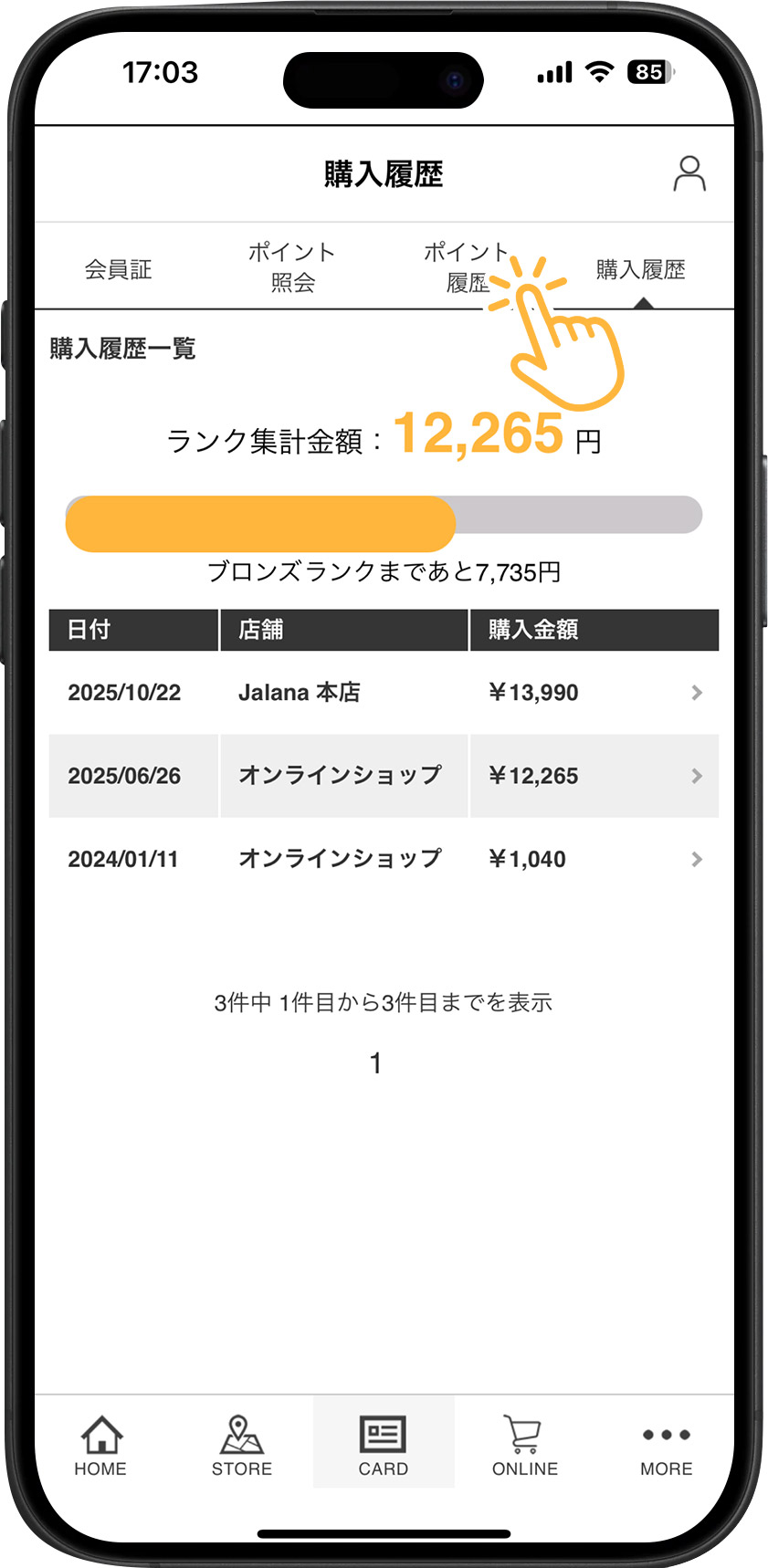Tap the 購入履歴一覧 heading link
768x1568 pixels.
122,349
